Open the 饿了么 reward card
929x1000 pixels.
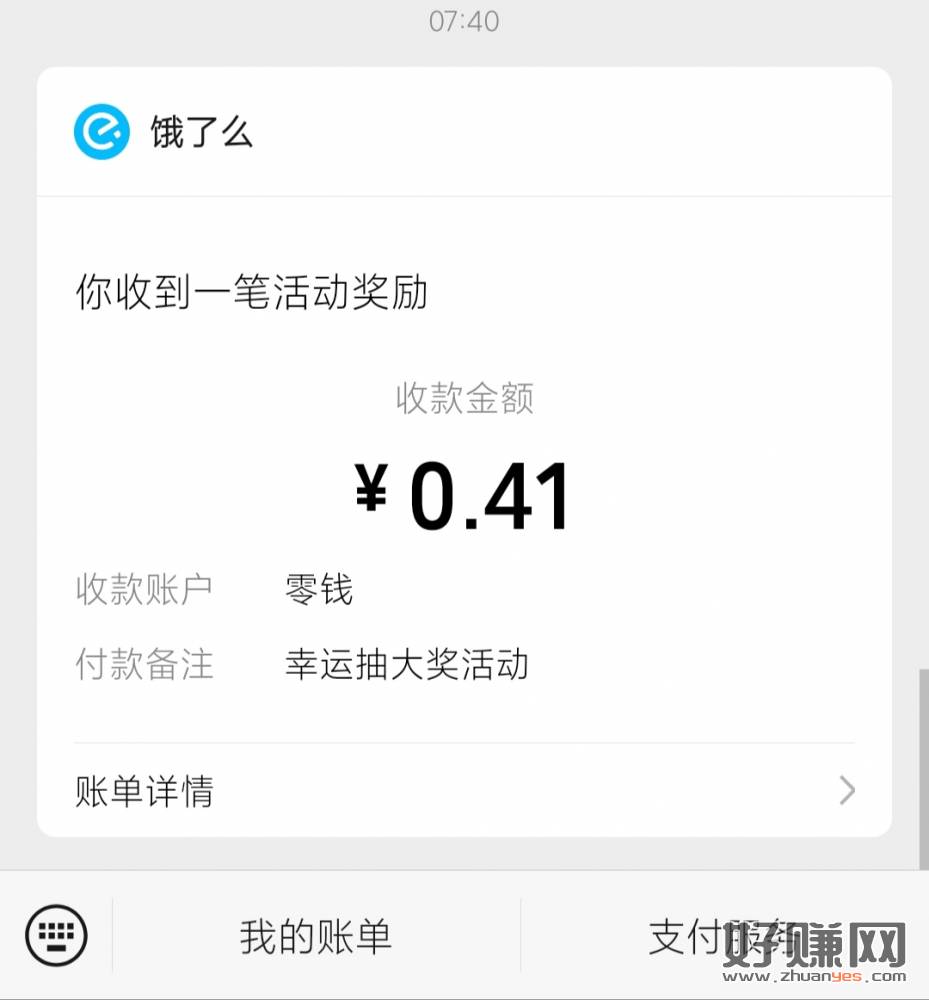coord(464,450)
